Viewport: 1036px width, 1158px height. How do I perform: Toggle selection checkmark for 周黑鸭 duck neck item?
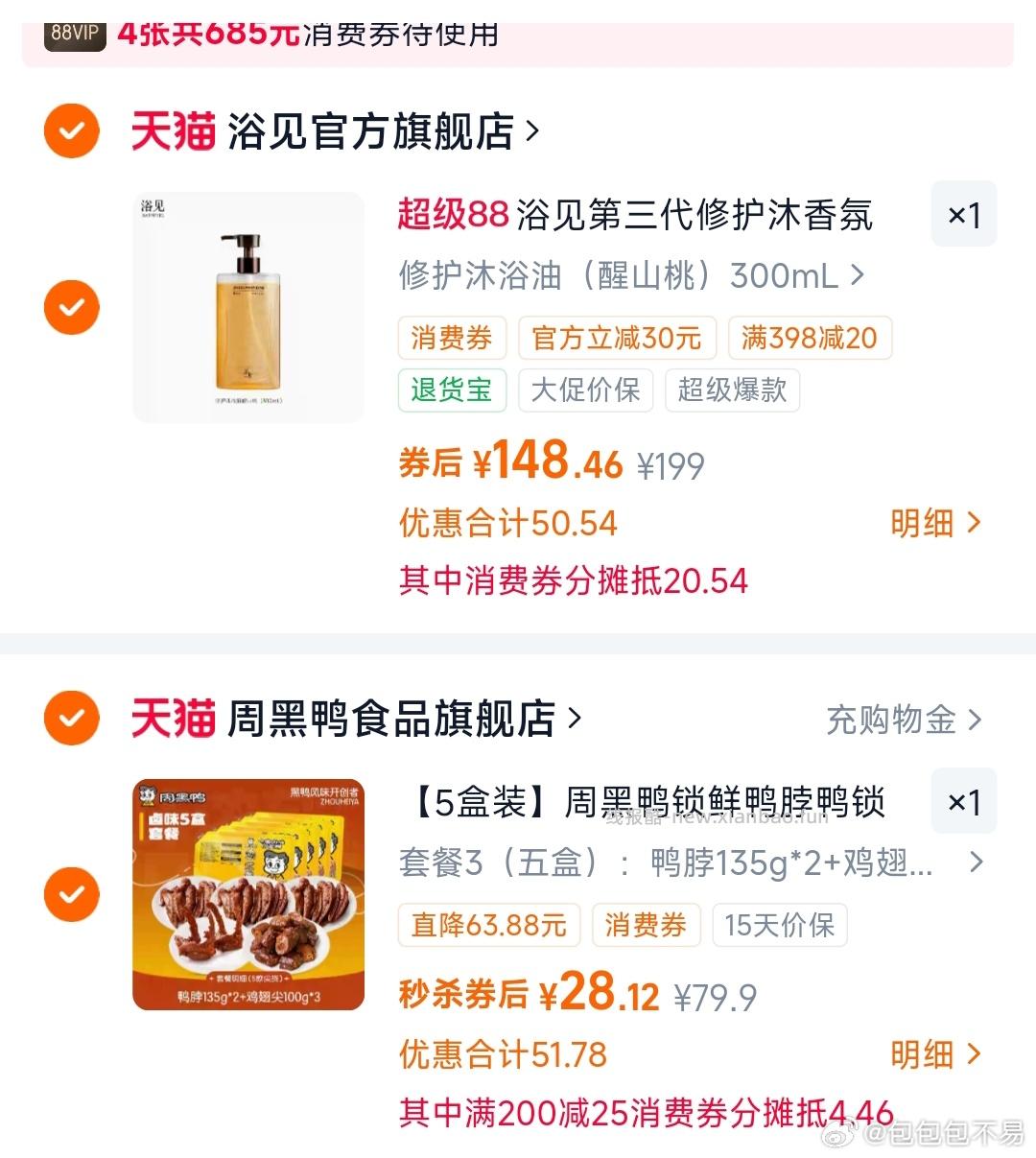click(71, 894)
